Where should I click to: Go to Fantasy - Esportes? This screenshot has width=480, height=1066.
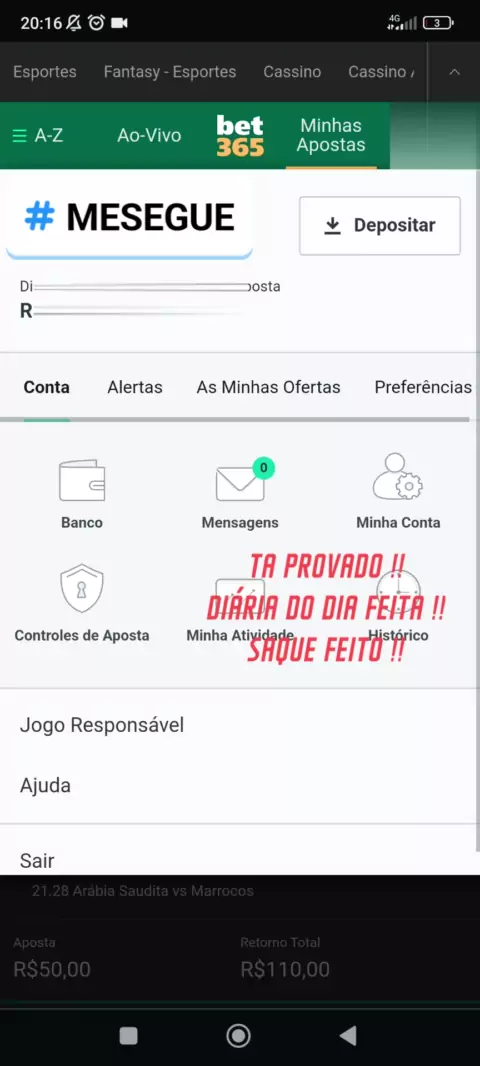[170, 72]
